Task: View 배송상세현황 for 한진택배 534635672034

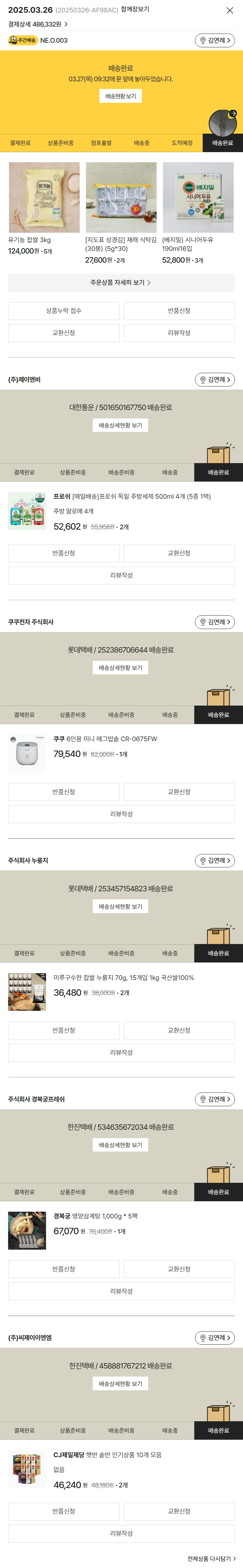Action: (121, 1145)
